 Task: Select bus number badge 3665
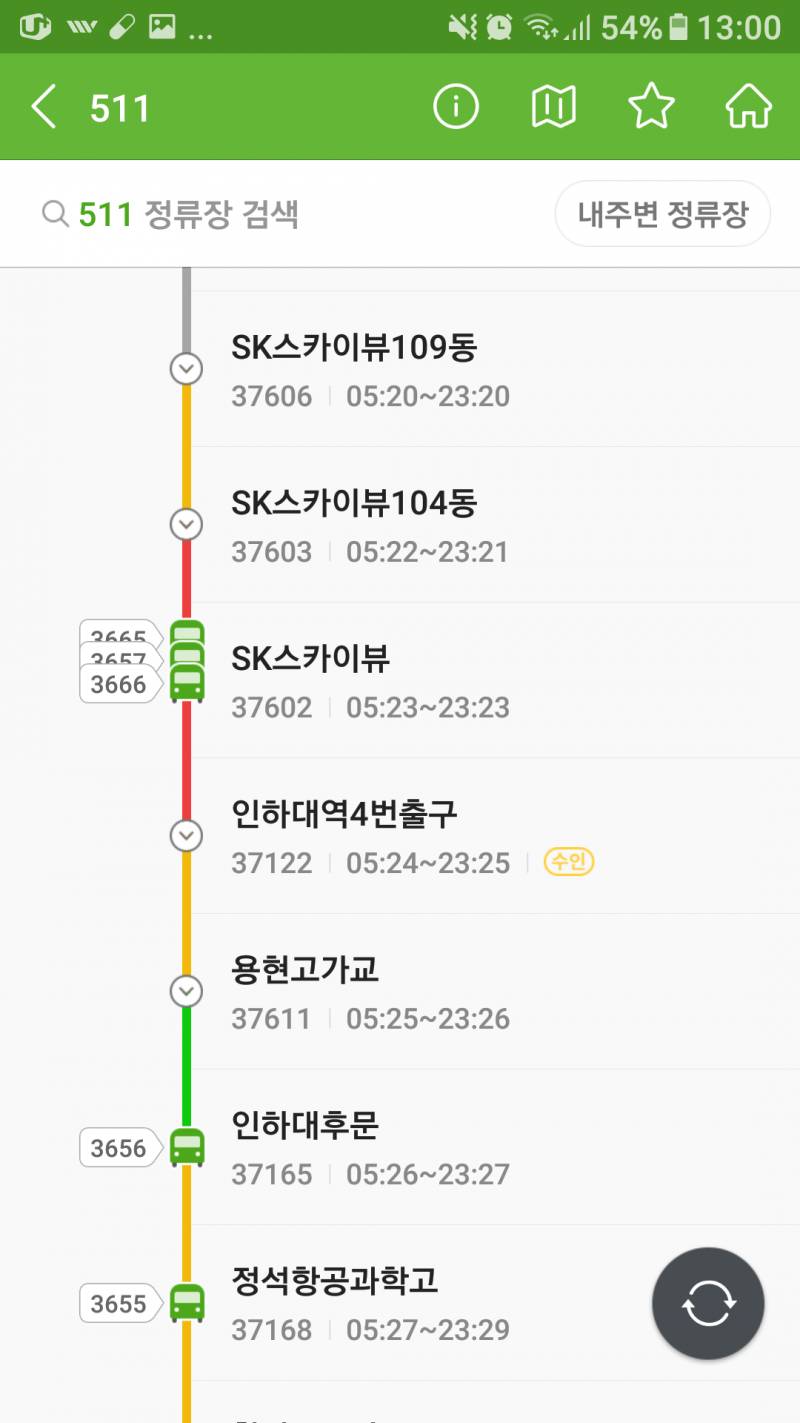pyautogui.click(x=117, y=636)
